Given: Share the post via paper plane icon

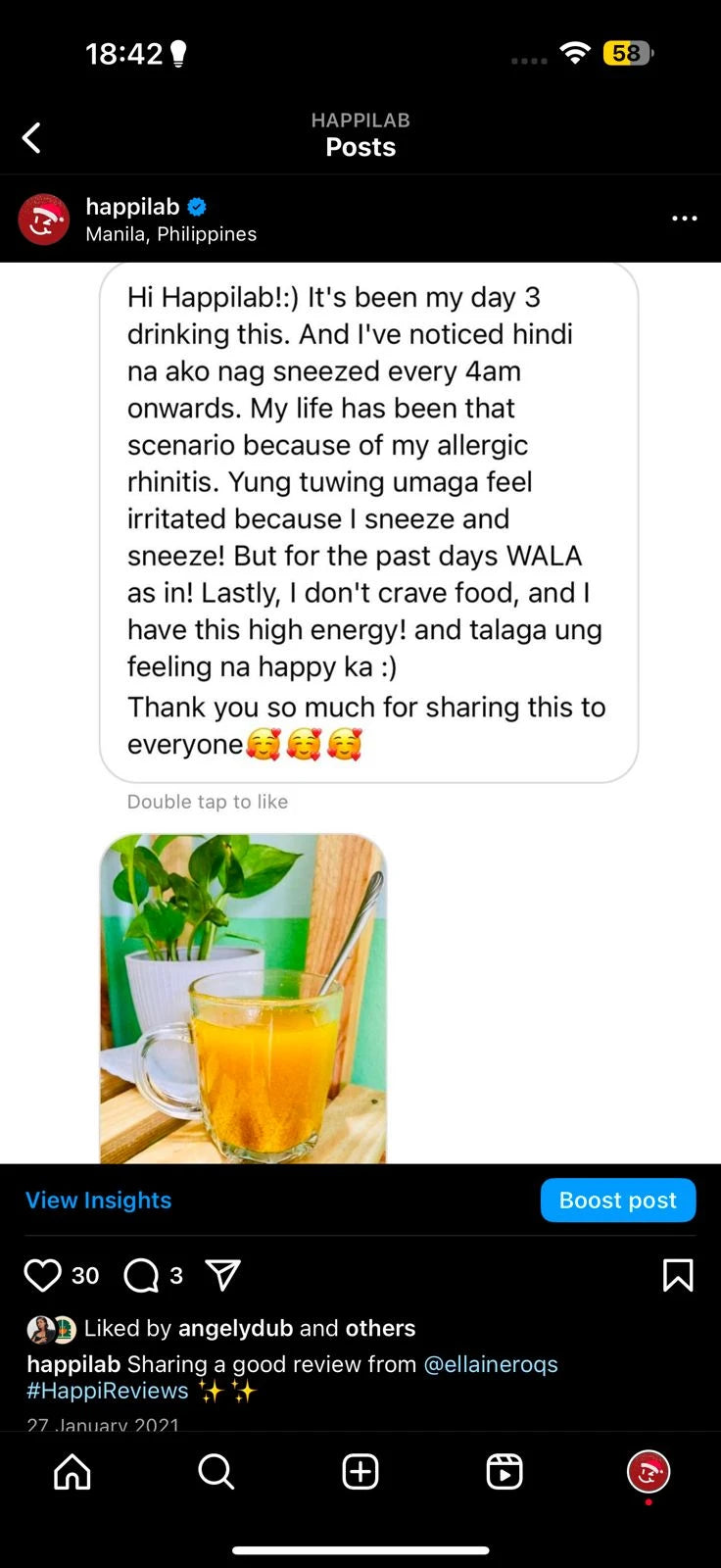Looking at the screenshot, I should (x=223, y=1274).
